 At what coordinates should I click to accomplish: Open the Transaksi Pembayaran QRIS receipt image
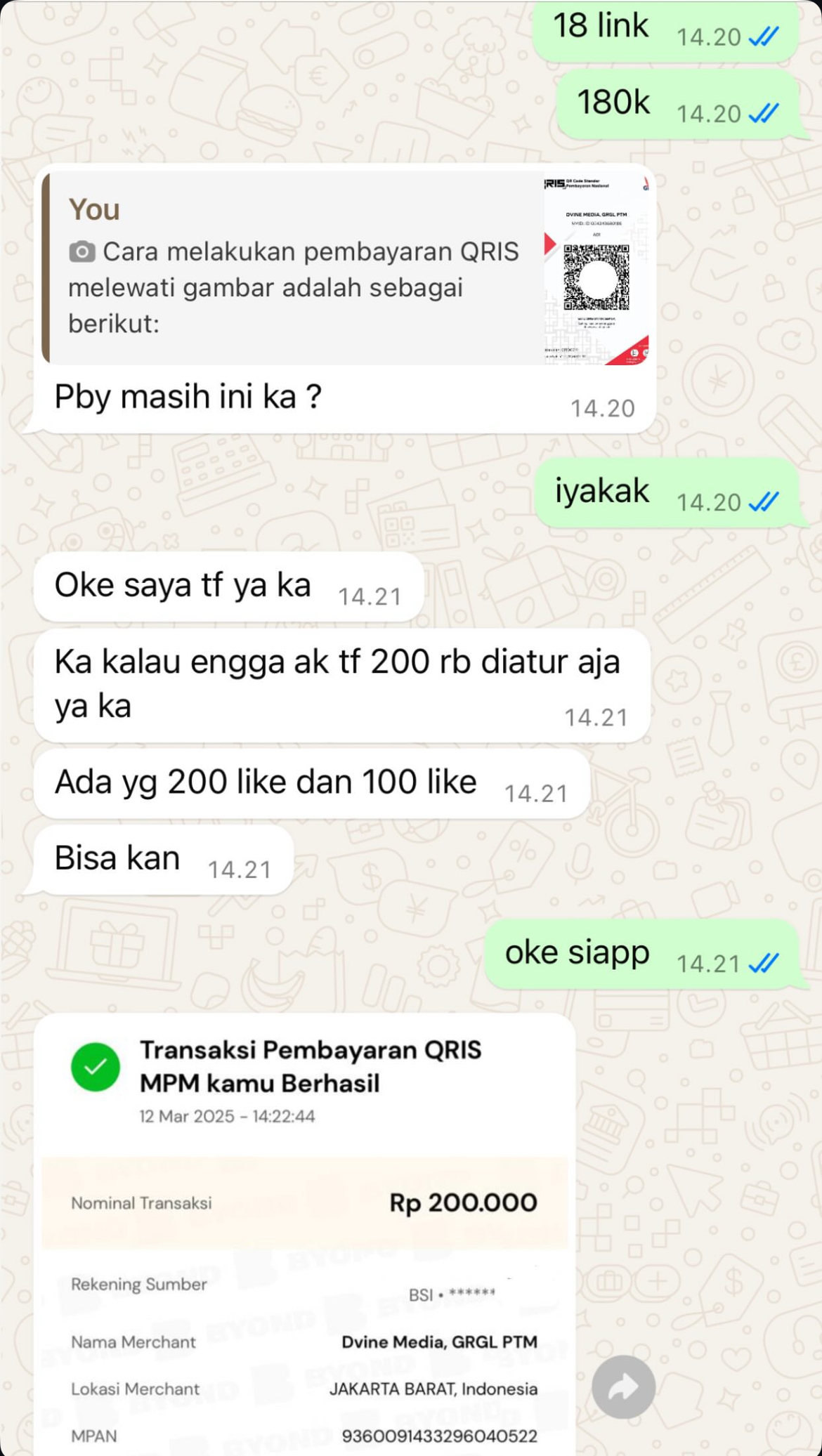304,1236
